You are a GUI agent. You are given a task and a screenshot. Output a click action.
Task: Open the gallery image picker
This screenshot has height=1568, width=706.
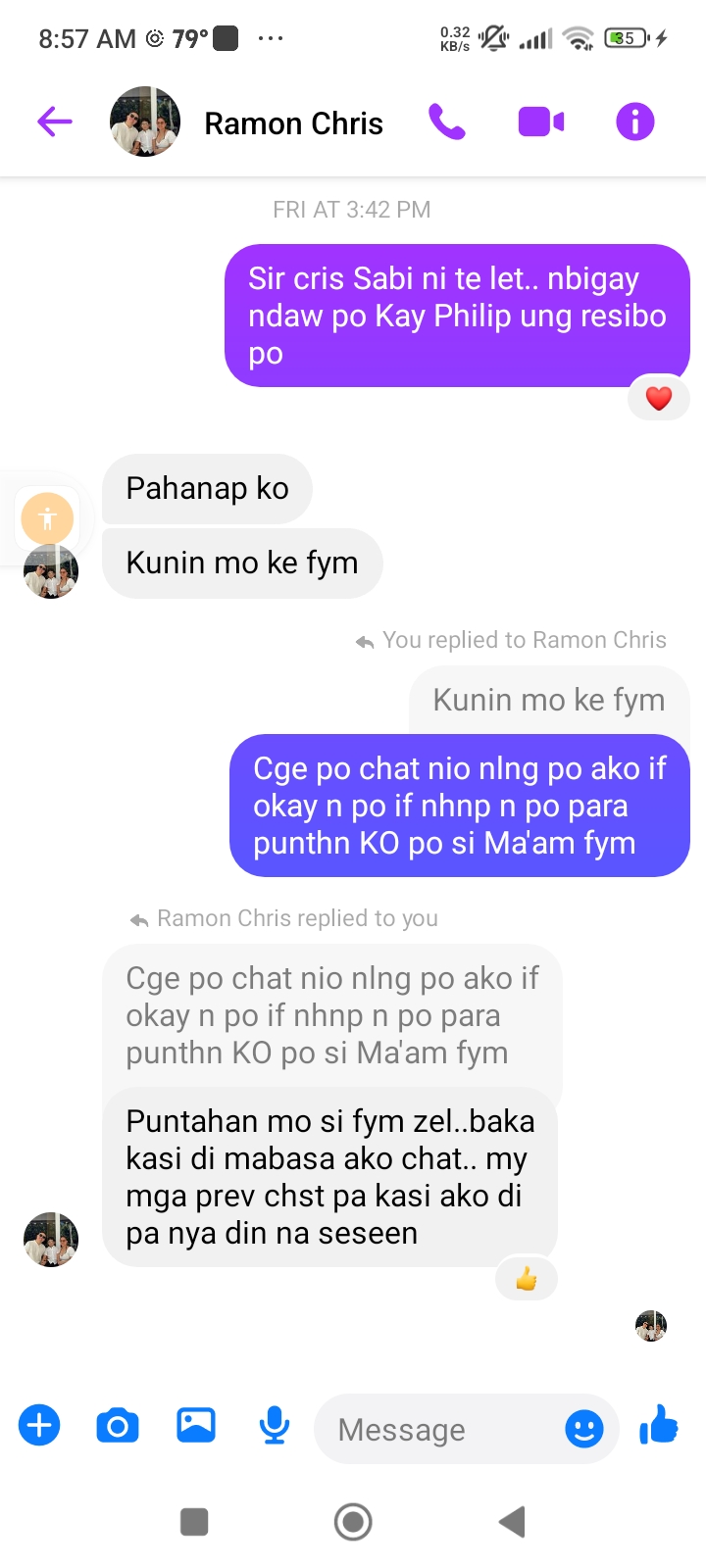tap(196, 1425)
